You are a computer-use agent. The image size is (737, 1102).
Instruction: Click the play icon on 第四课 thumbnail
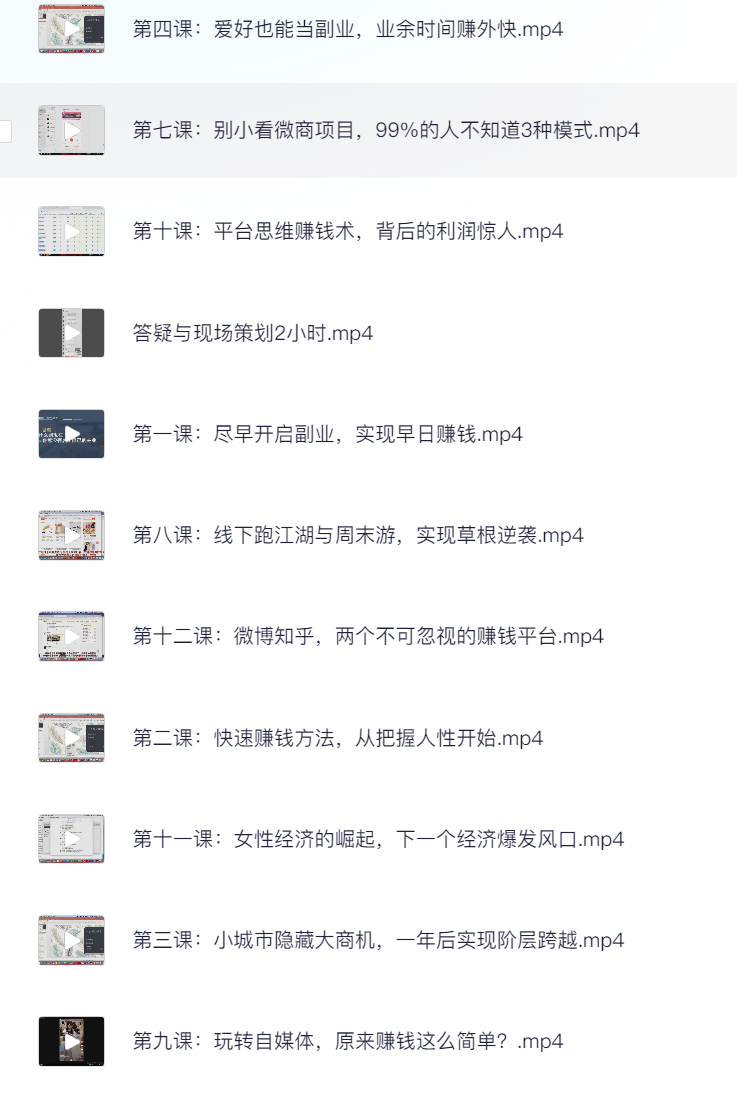click(71, 29)
